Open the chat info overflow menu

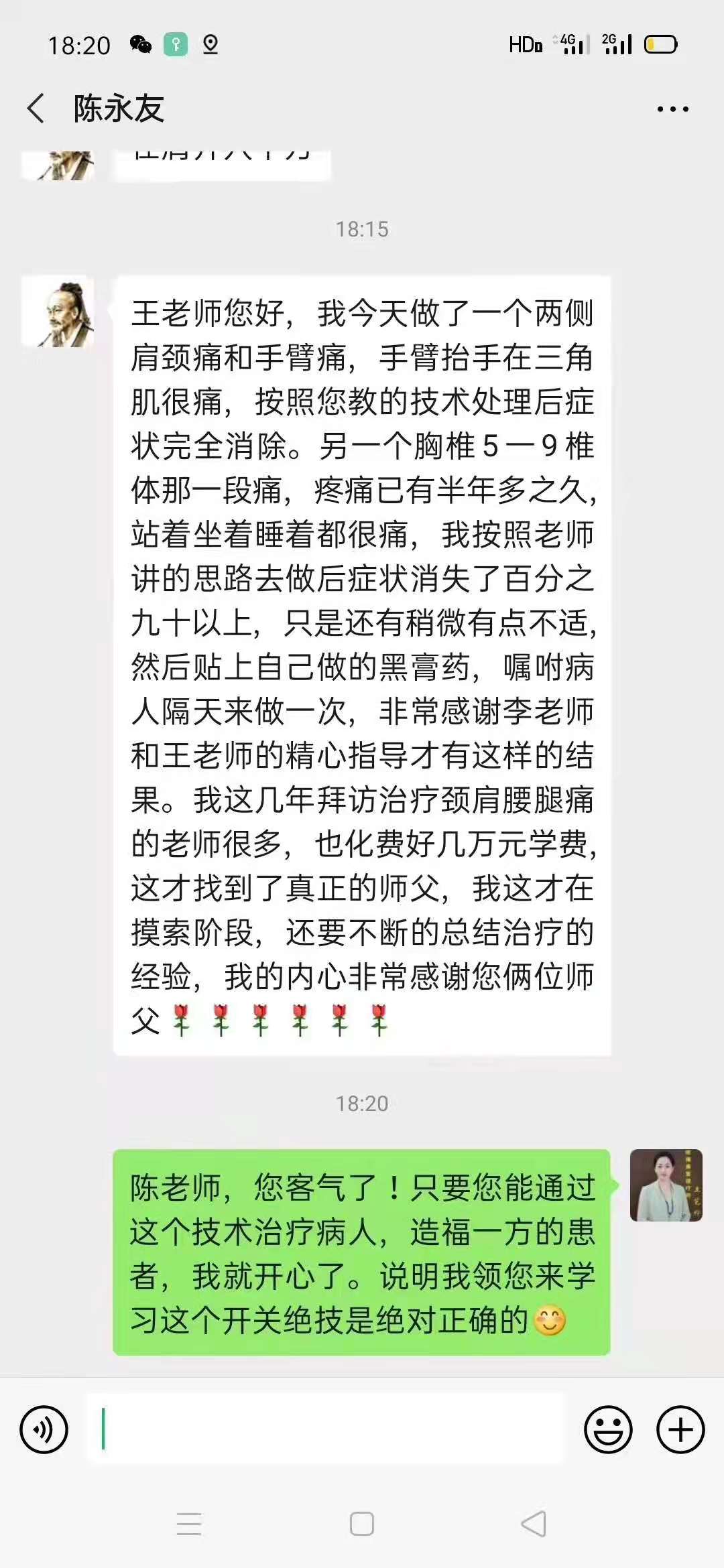coord(672,109)
